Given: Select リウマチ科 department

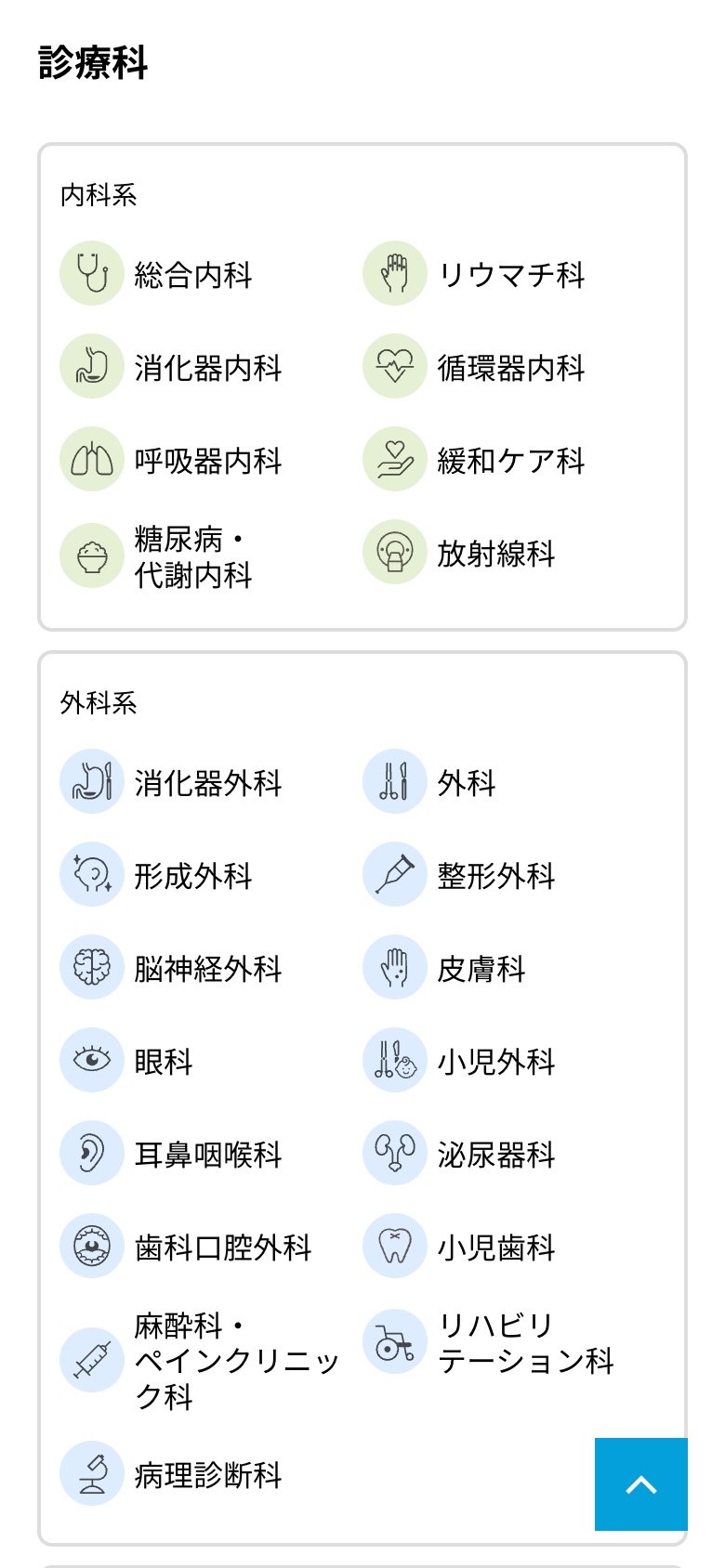Looking at the screenshot, I should click(474, 274).
